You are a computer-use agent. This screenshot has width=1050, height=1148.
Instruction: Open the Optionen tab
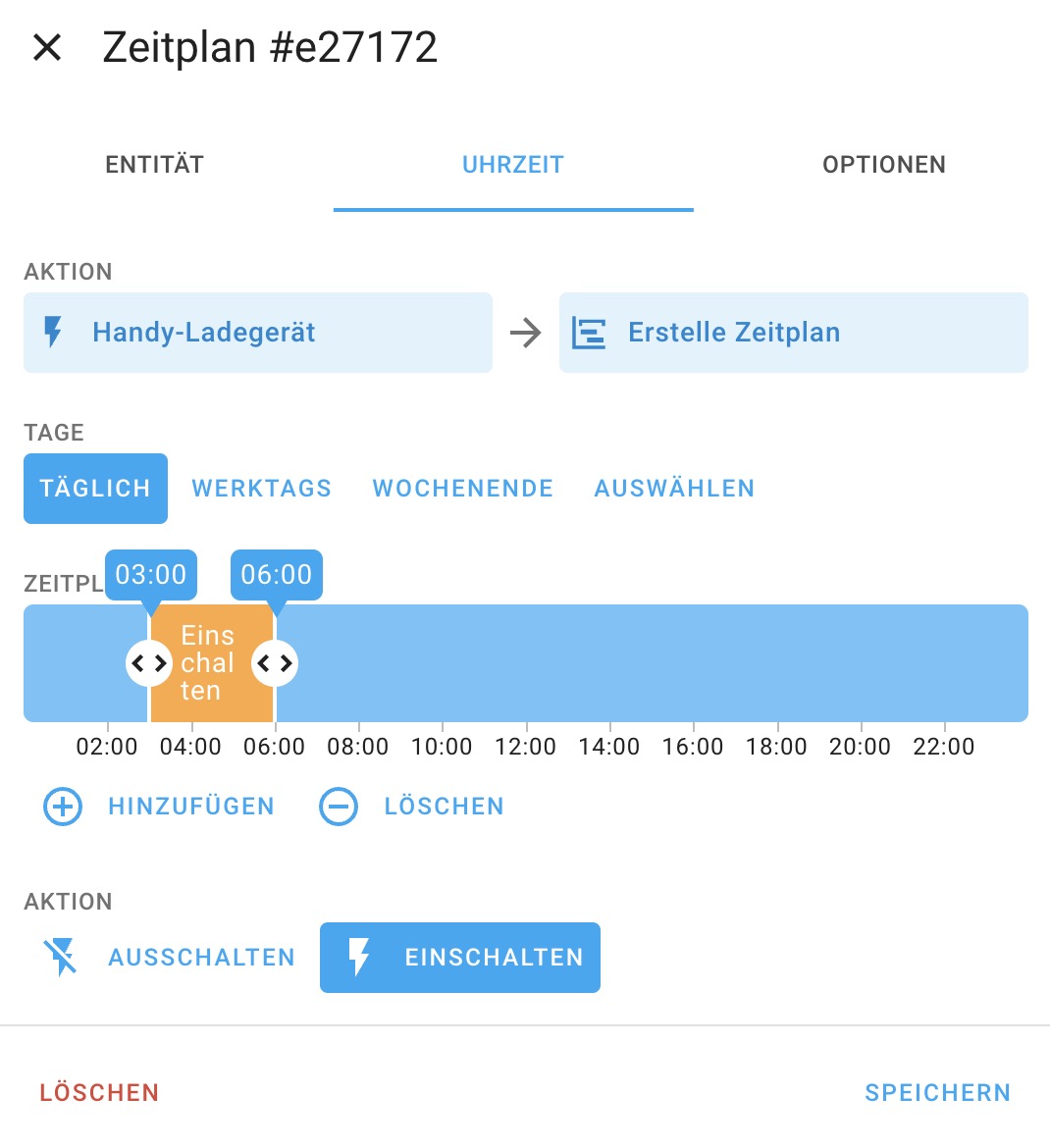883,164
